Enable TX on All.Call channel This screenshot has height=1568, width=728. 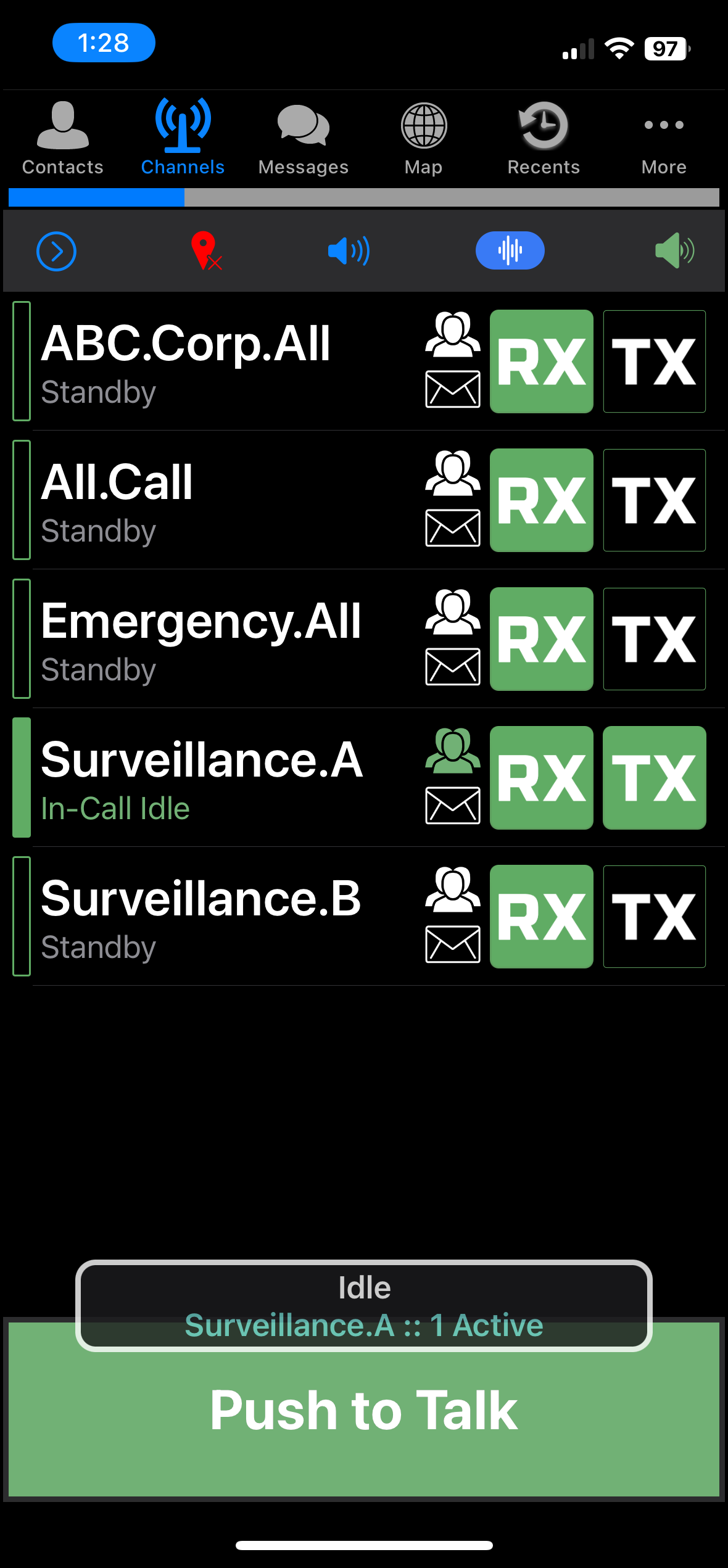point(654,500)
